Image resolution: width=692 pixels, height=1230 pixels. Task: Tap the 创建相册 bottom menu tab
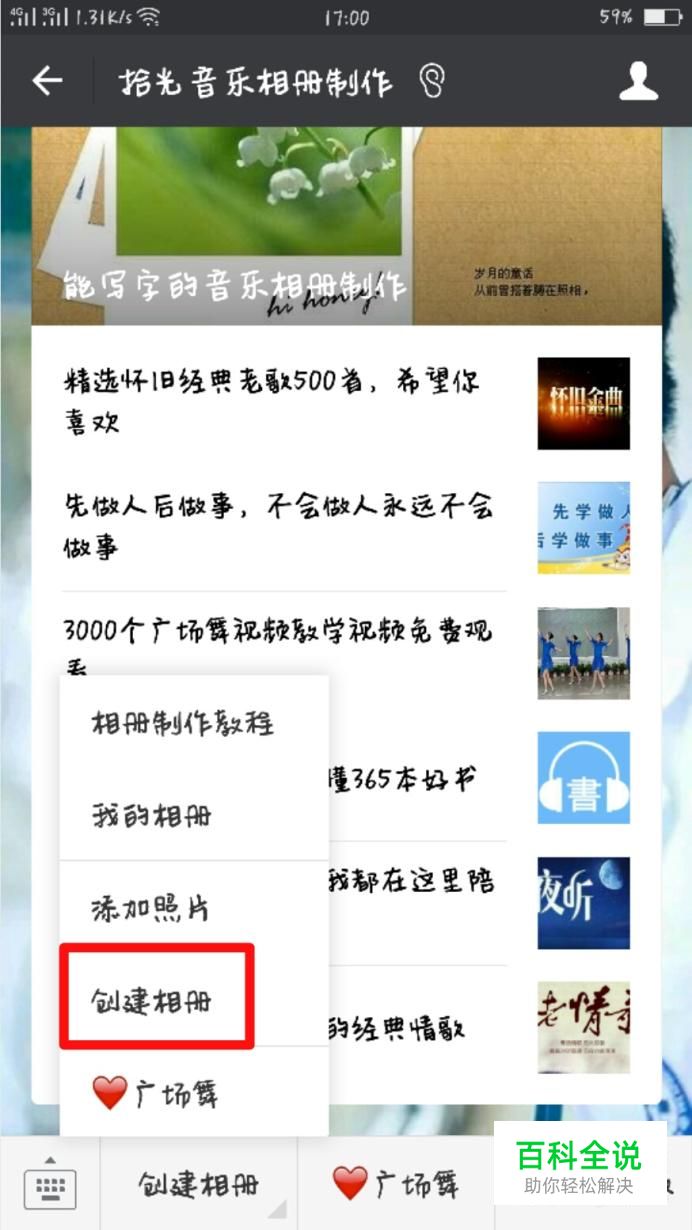coord(198,1186)
